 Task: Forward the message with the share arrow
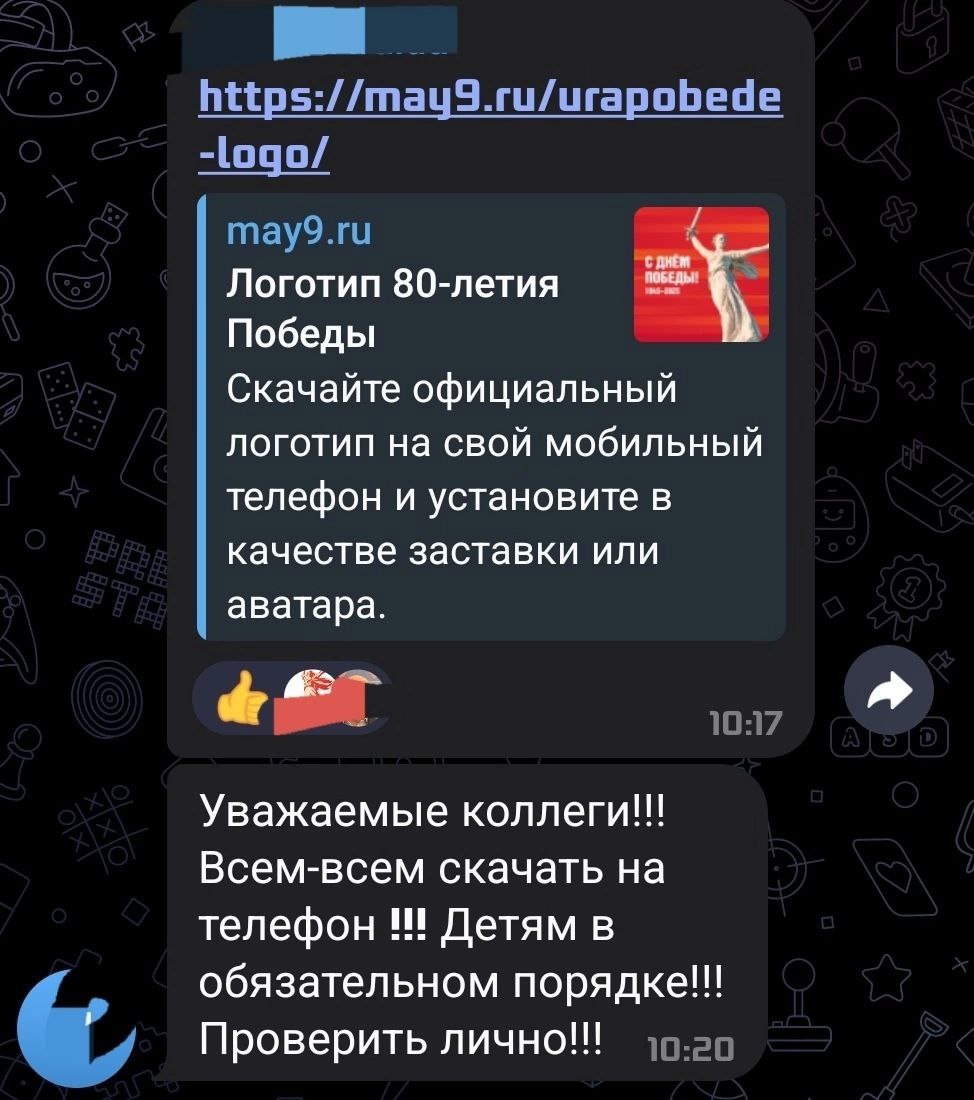tap(888, 688)
